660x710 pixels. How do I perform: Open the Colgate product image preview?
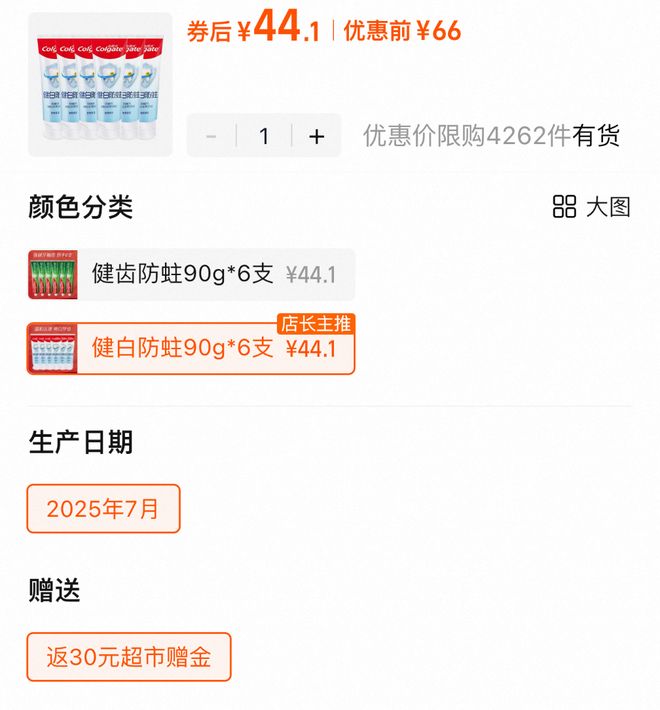pos(100,84)
